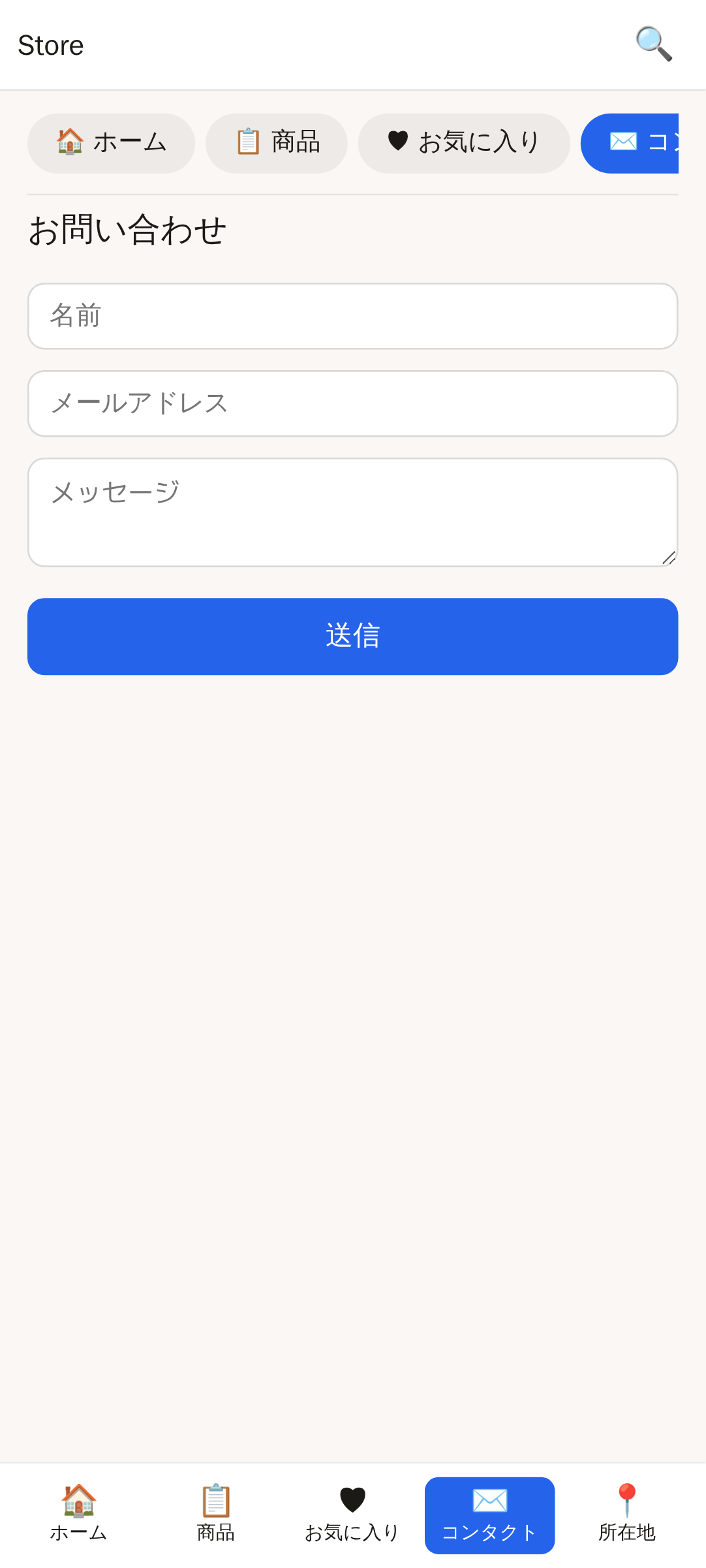706x1568 pixels.
Task: Tap コンタクト in bottom navigation
Action: coord(490,1515)
